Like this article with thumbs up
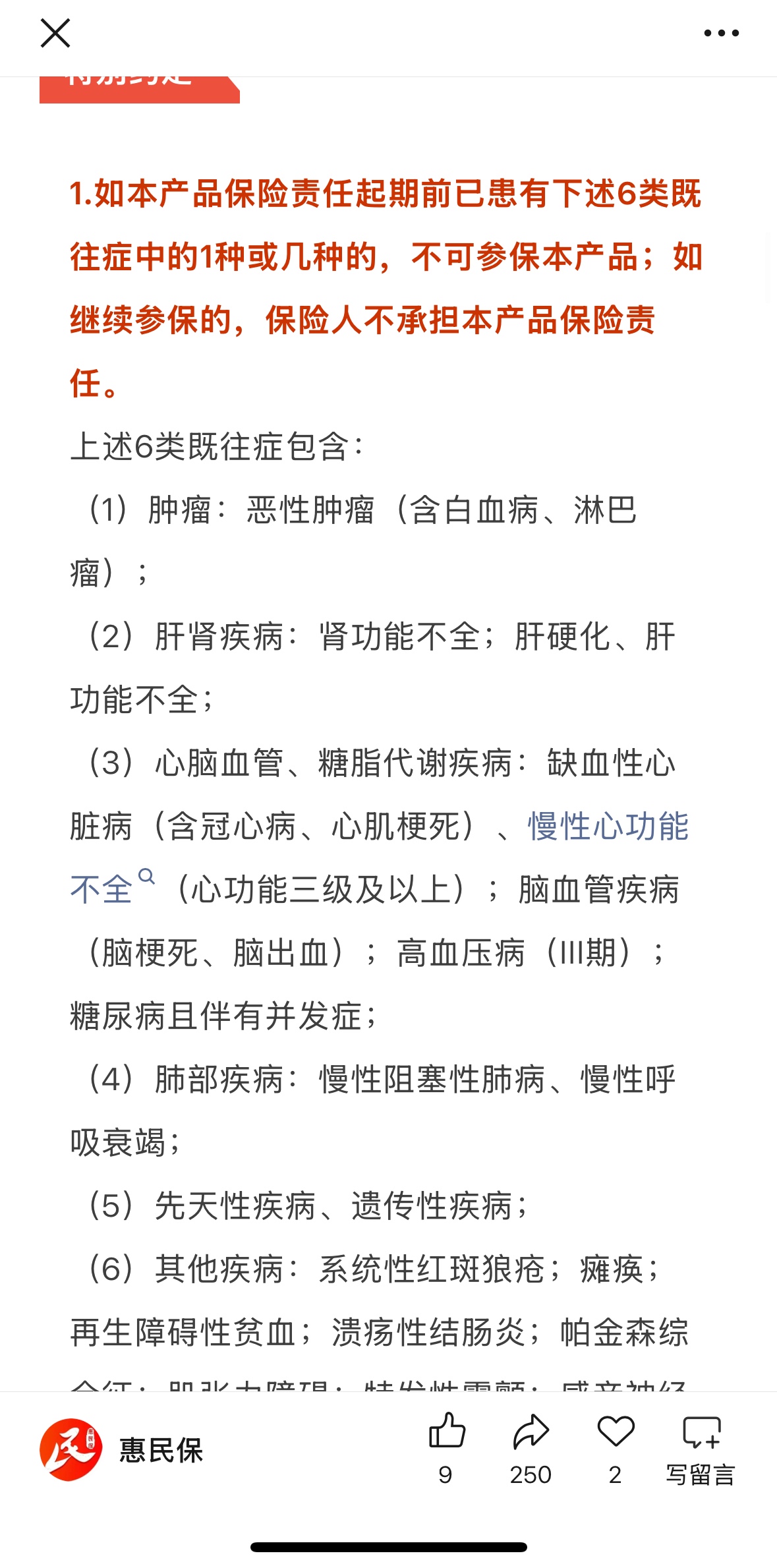Image resolution: width=777 pixels, height=1568 pixels. click(x=447, y=1448)
